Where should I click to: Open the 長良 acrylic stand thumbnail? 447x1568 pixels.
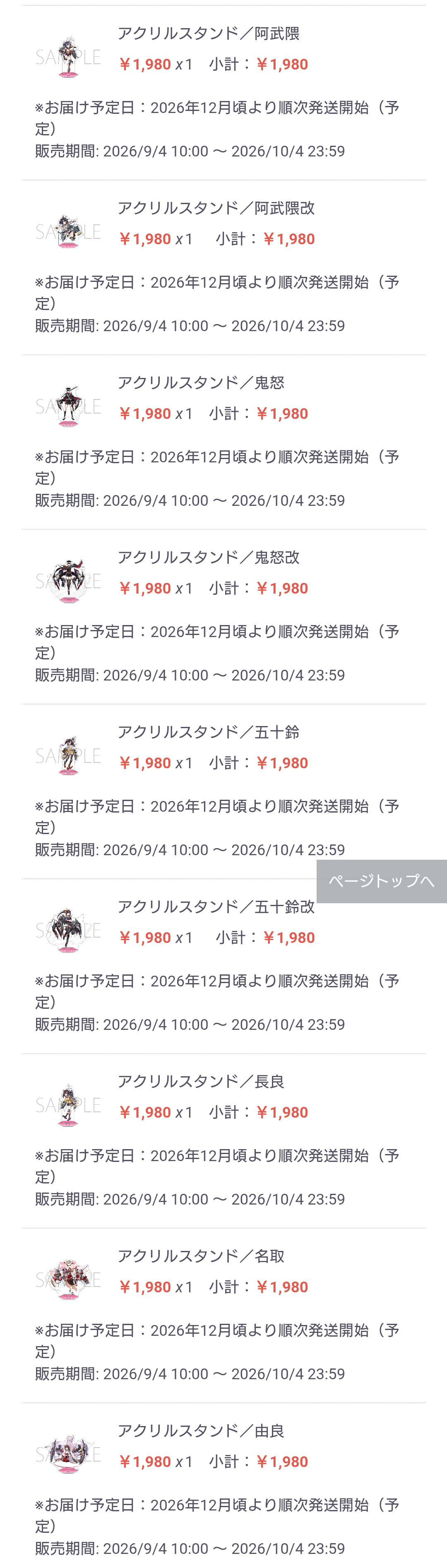click(68, 1105)
